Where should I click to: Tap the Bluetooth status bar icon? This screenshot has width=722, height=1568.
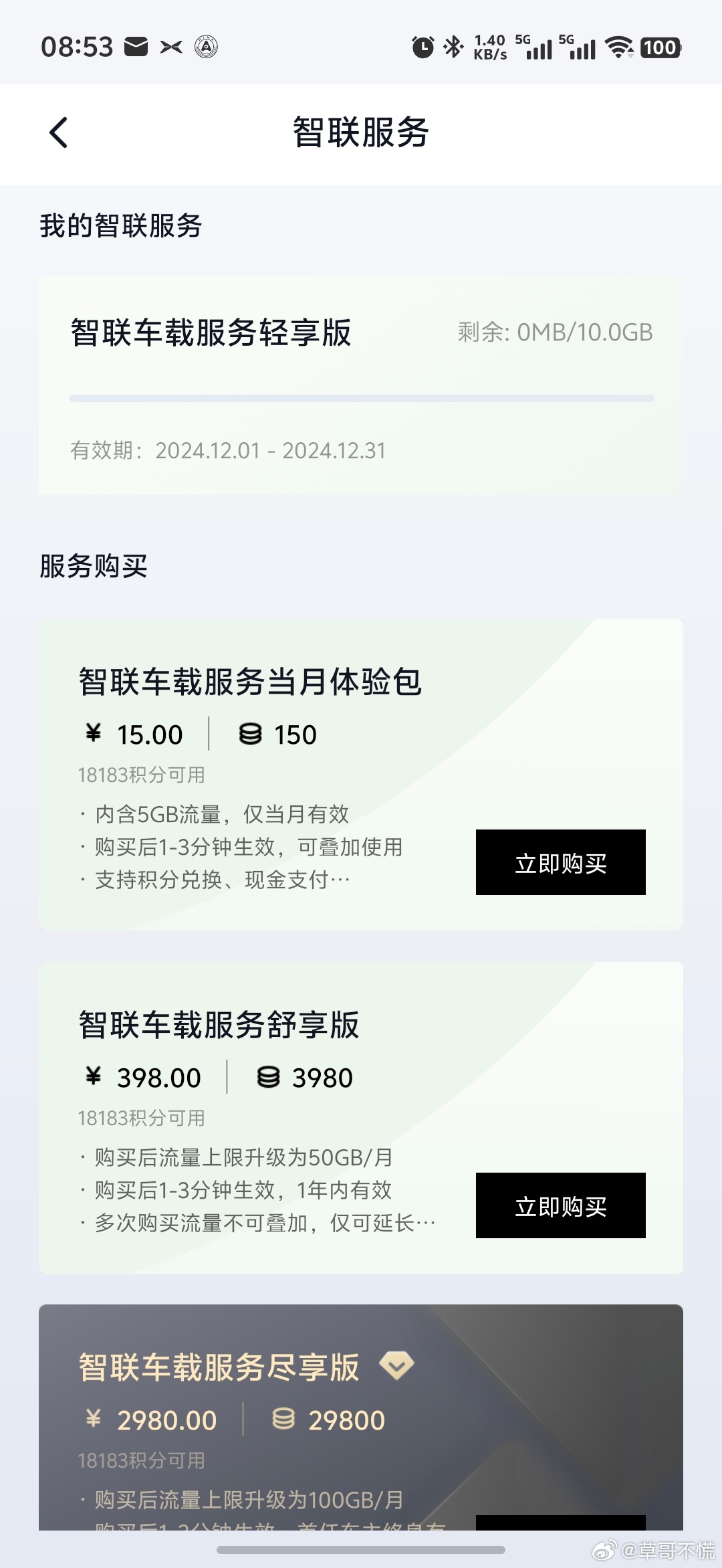click(452, 48)
